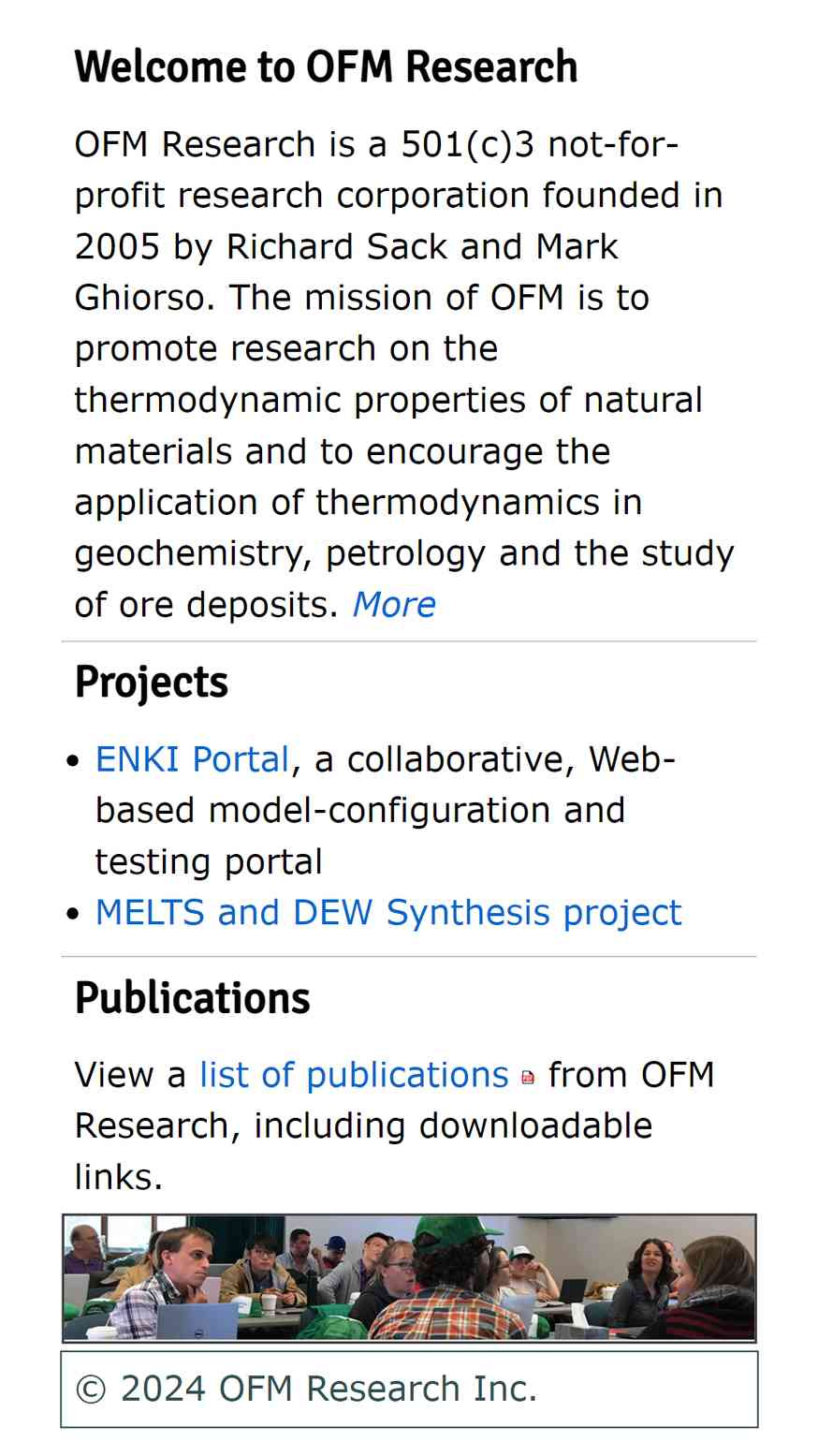Open the ENKI Portal link
Image resolution: width=818 pixels, height=1456 pixels.
(x=193, y=759)
